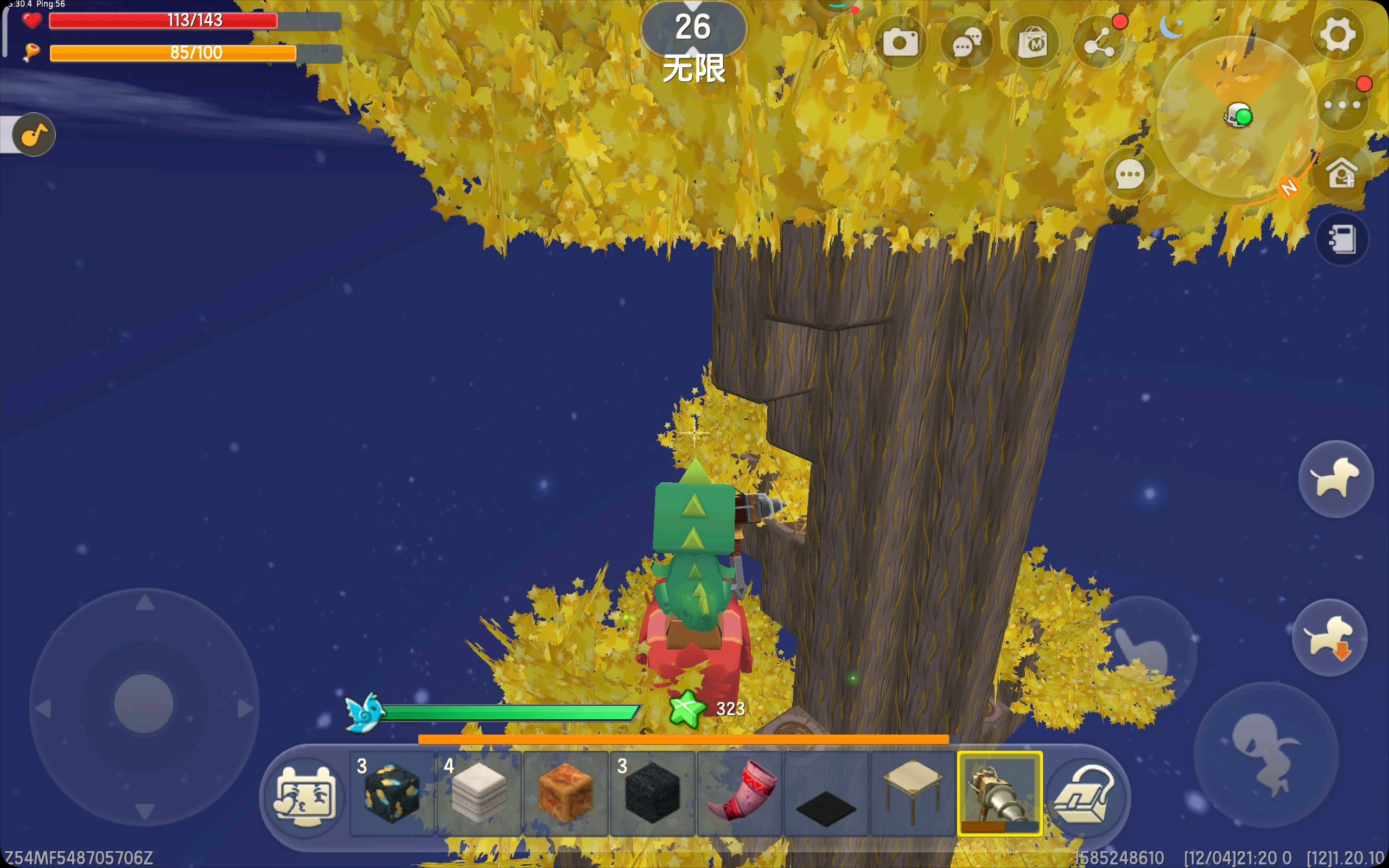Take a screenshot with the camera icon

[900, 43]
